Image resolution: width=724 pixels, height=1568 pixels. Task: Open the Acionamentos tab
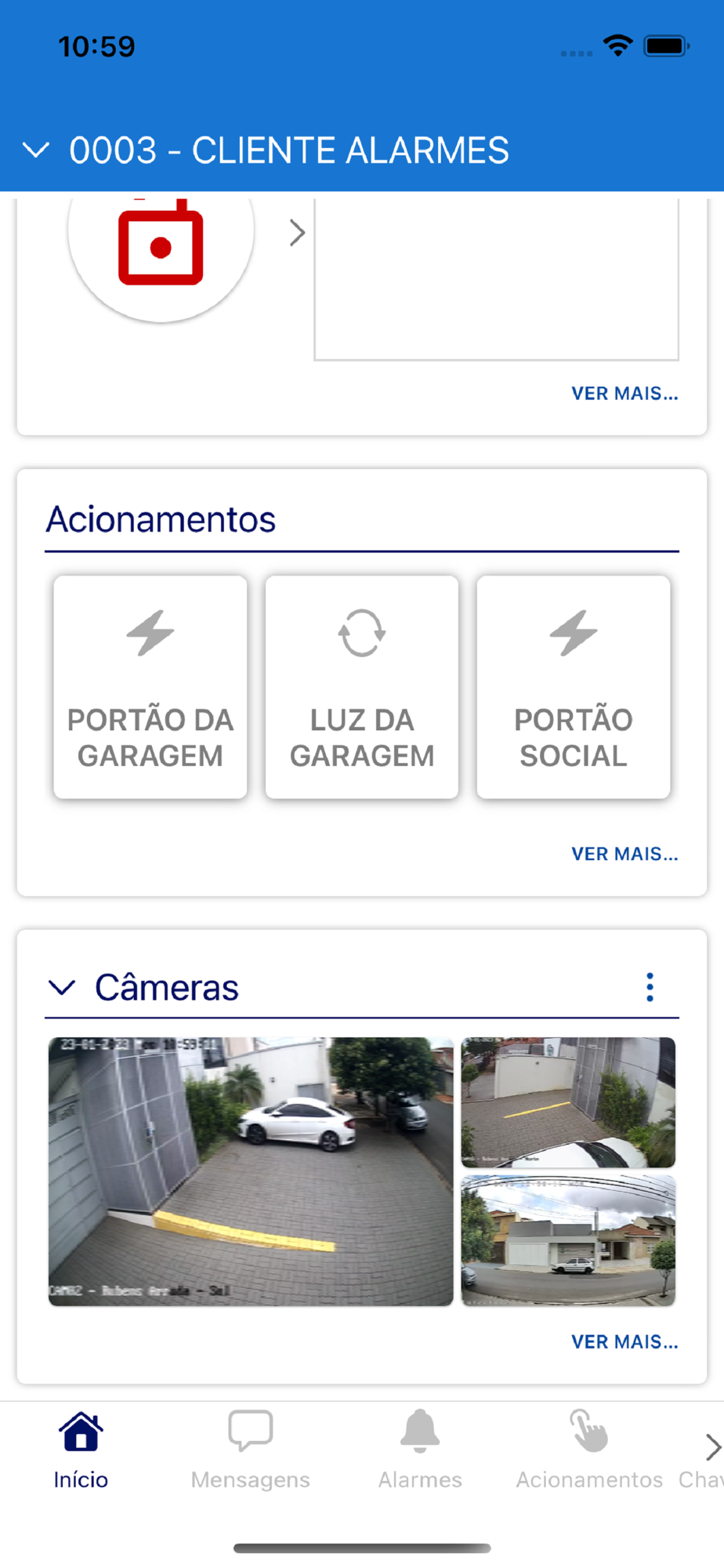coord(589,1450)
